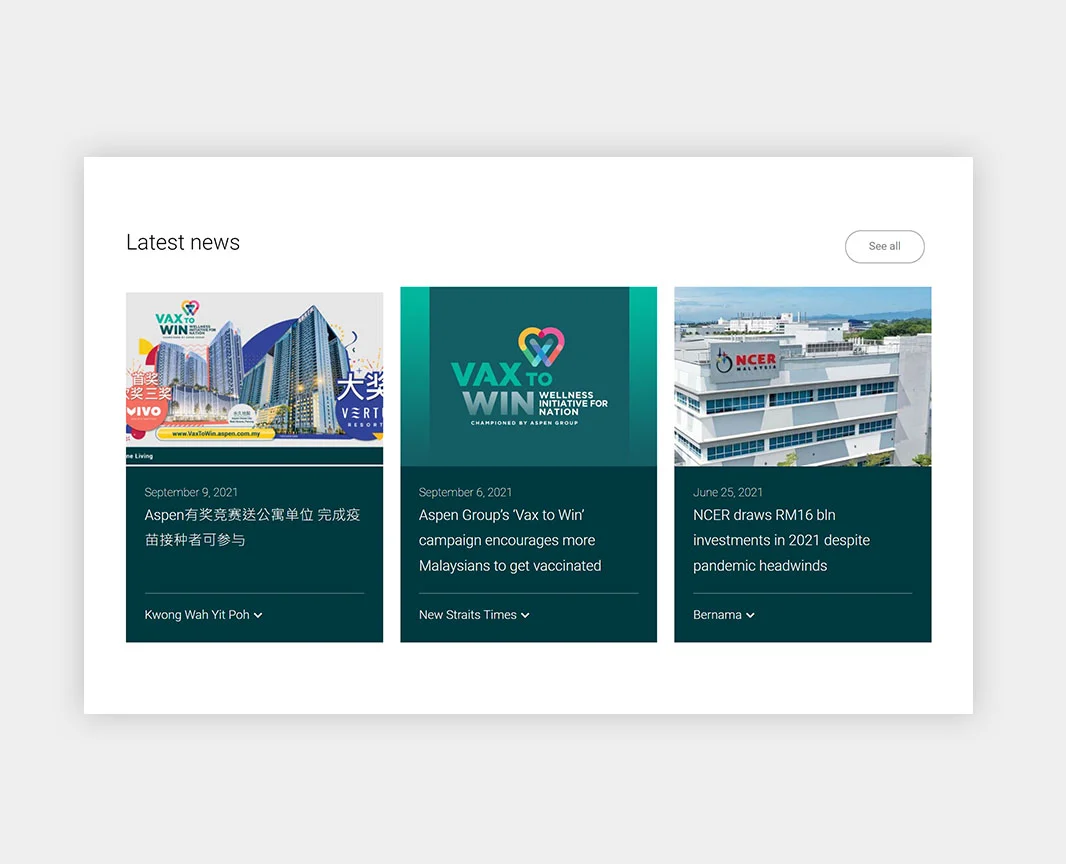
Task: Open the Aspen有奖竞赛送公寓单位 news card
Action: coord(252,527)
